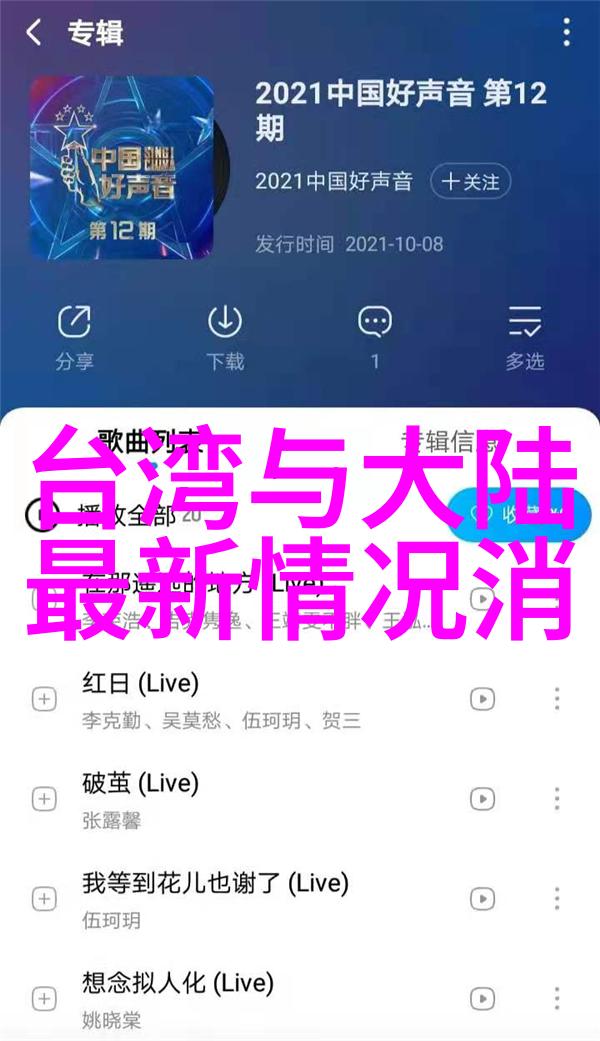The image size is (600, 1041).
Task: Add 破茧 (Live) with its plus icon
Action: (x=44, y=798)
